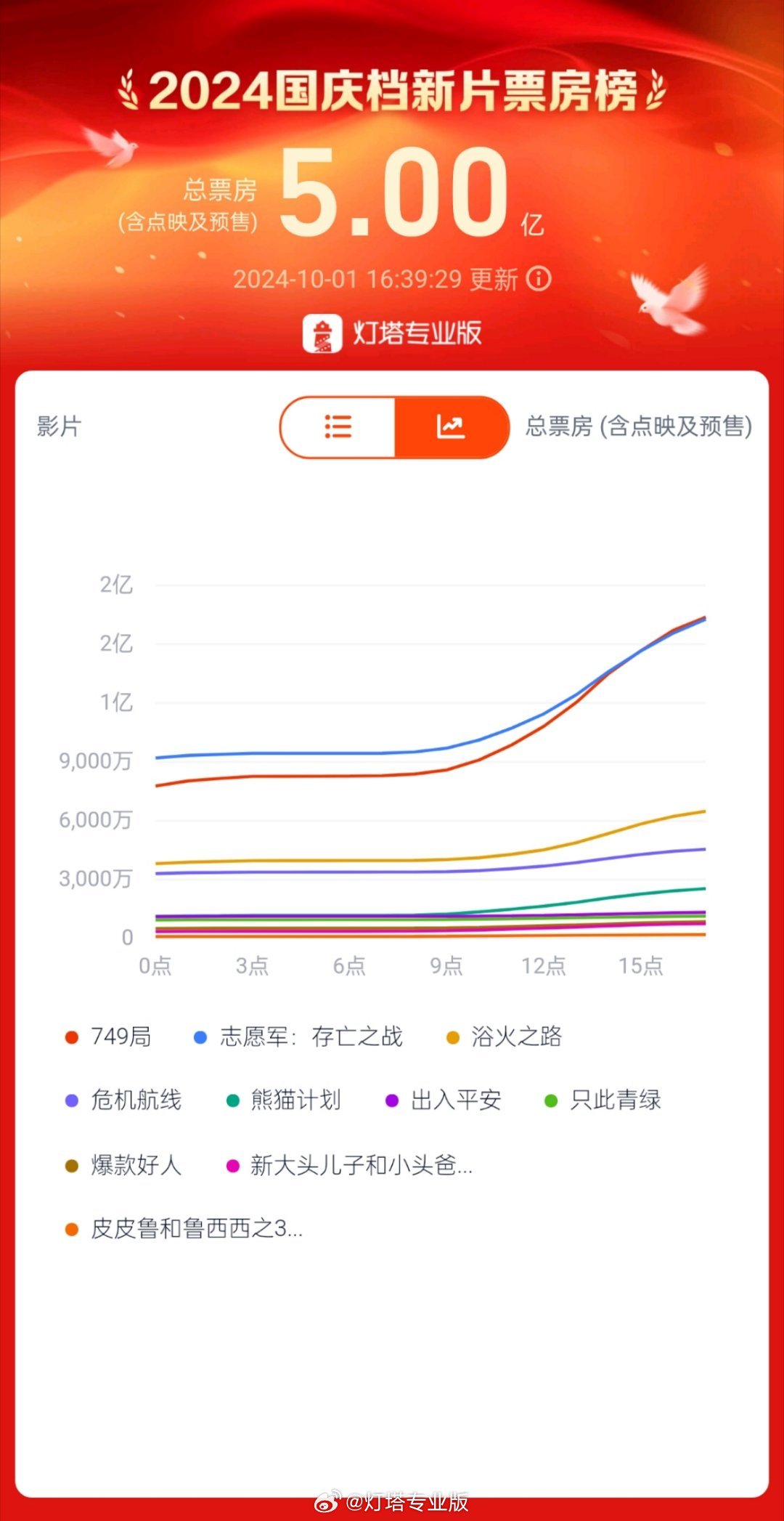Toggle the 只此青绿 legend series
Image resolution: width=784 pixels, height=1521 pixels.
point(603,1100)
